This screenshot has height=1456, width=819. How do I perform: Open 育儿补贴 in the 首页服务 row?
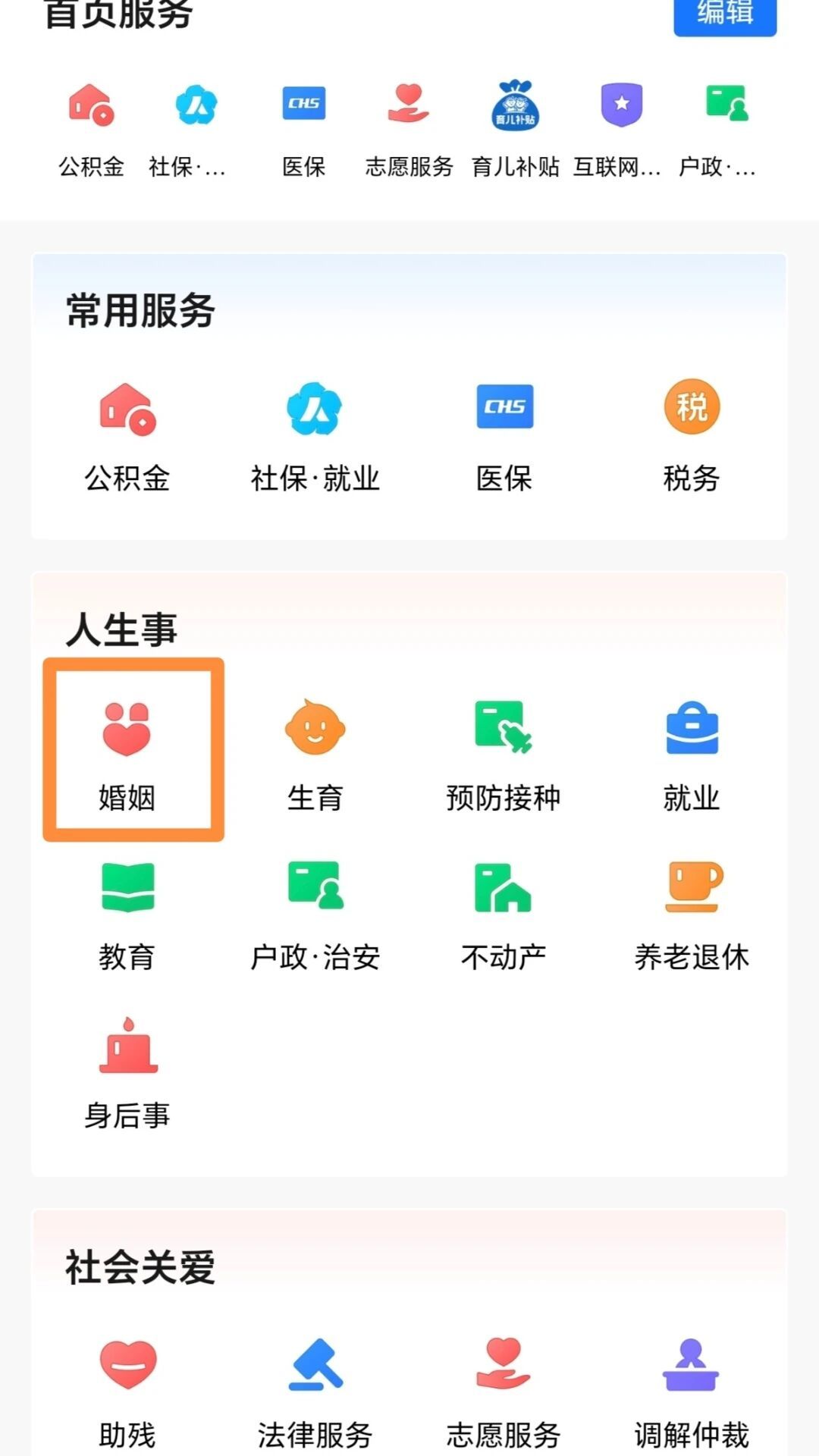click(515, 127)
